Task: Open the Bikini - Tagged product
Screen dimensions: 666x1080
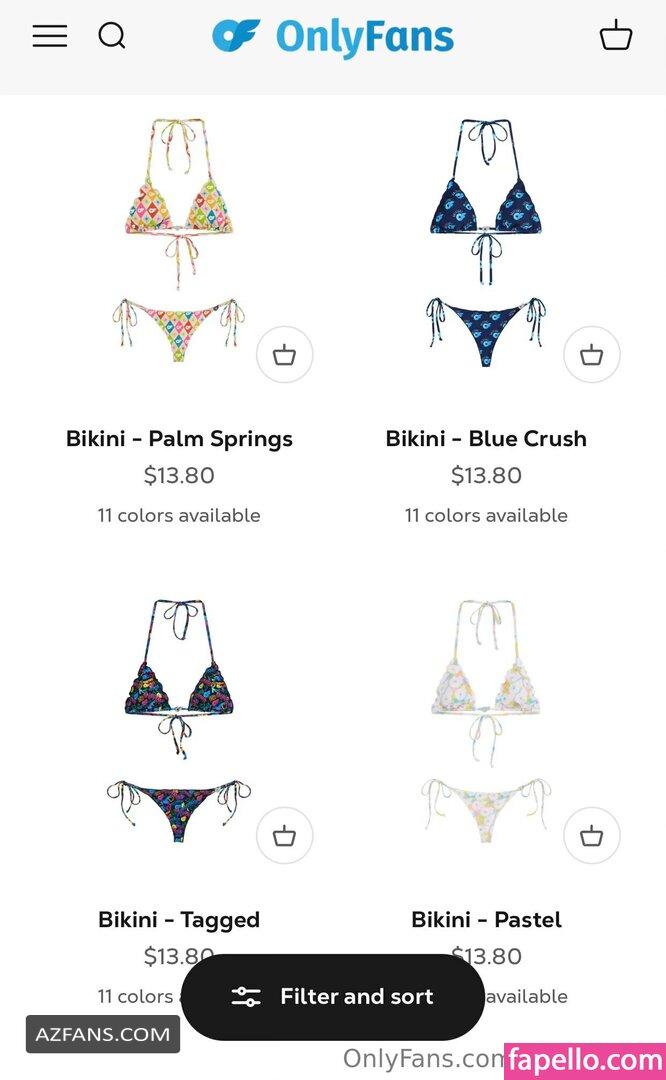Action: (179, 920)
